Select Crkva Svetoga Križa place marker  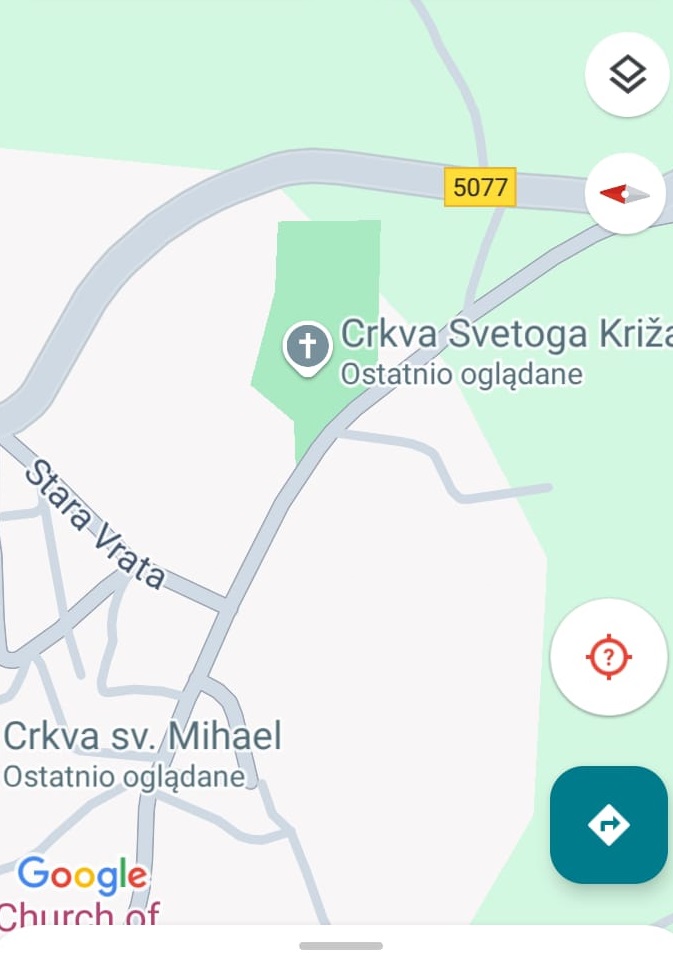pos(308,348)
